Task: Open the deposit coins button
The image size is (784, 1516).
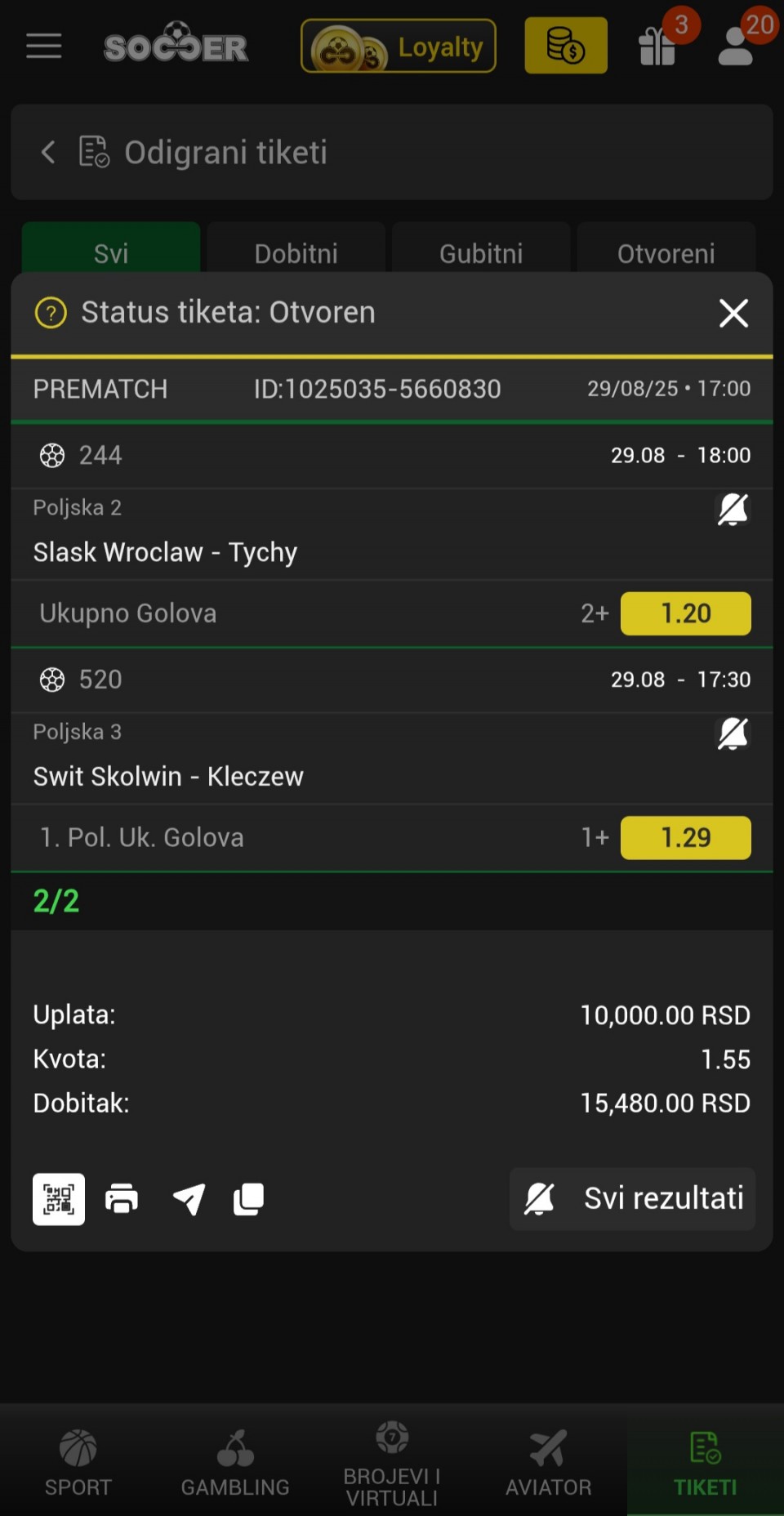Action: pyautogui.click(x=565, y=46)
